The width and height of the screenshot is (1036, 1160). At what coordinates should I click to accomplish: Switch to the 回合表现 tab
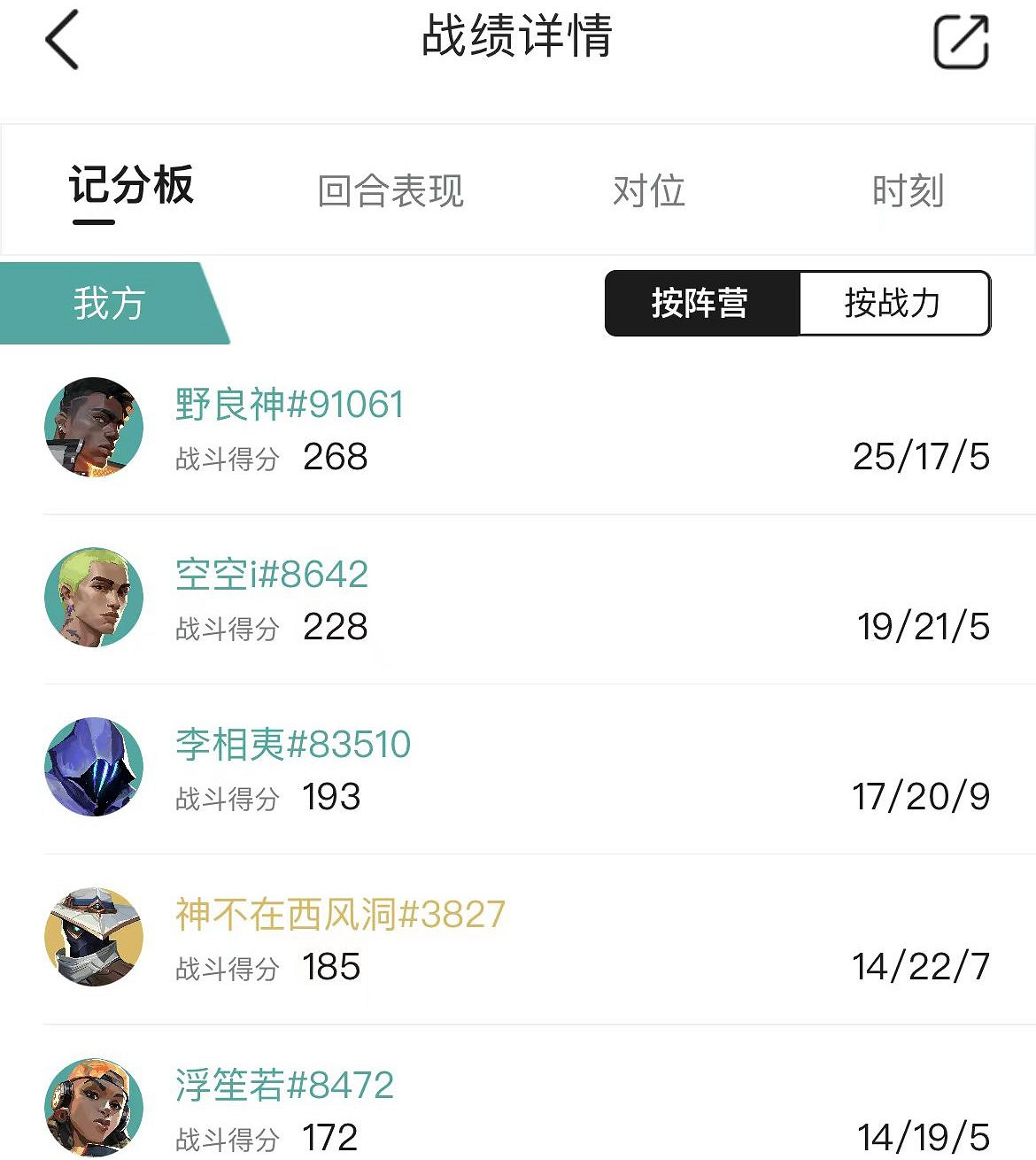point(391,189)
